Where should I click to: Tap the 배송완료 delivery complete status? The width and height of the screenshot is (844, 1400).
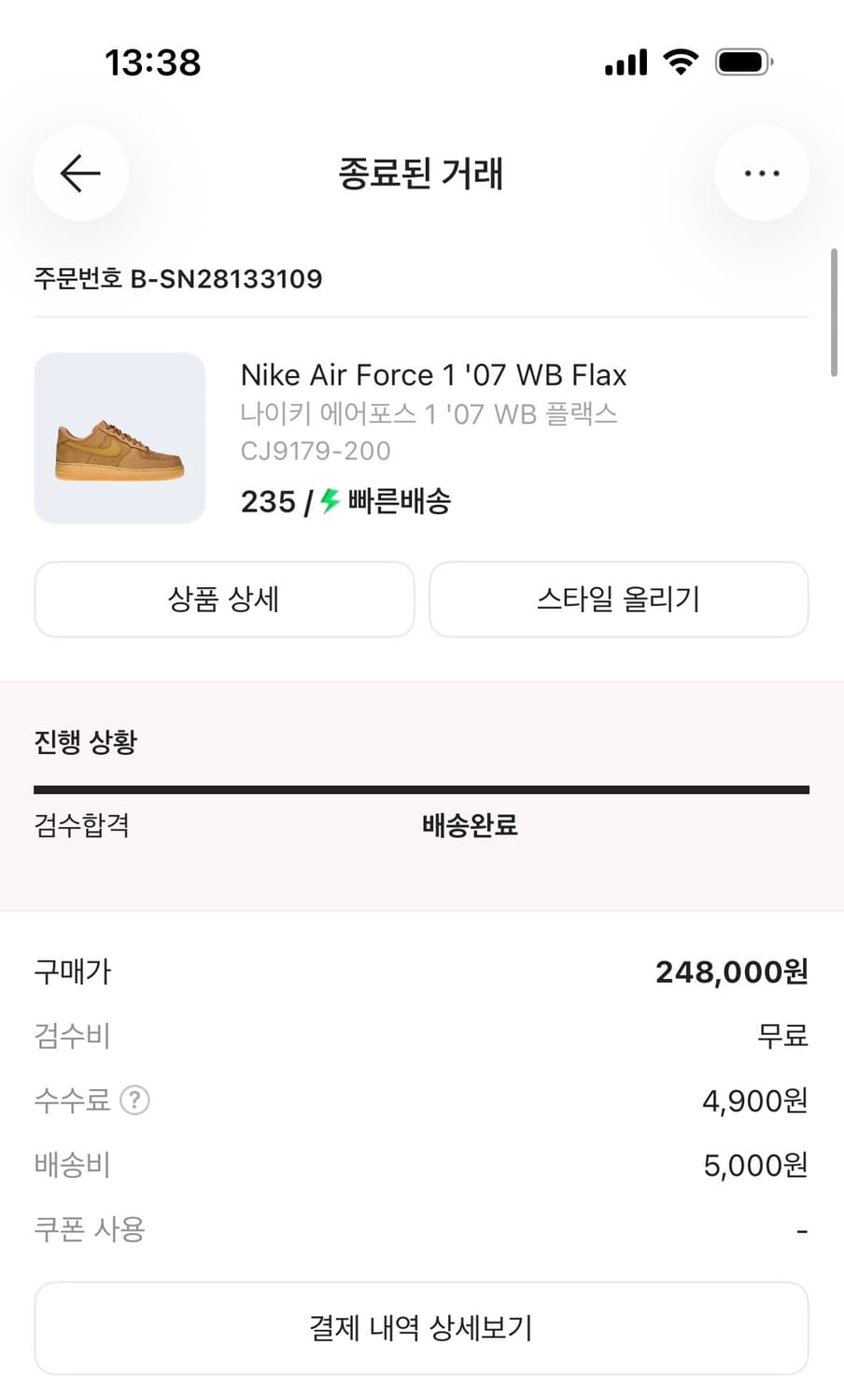469,826
